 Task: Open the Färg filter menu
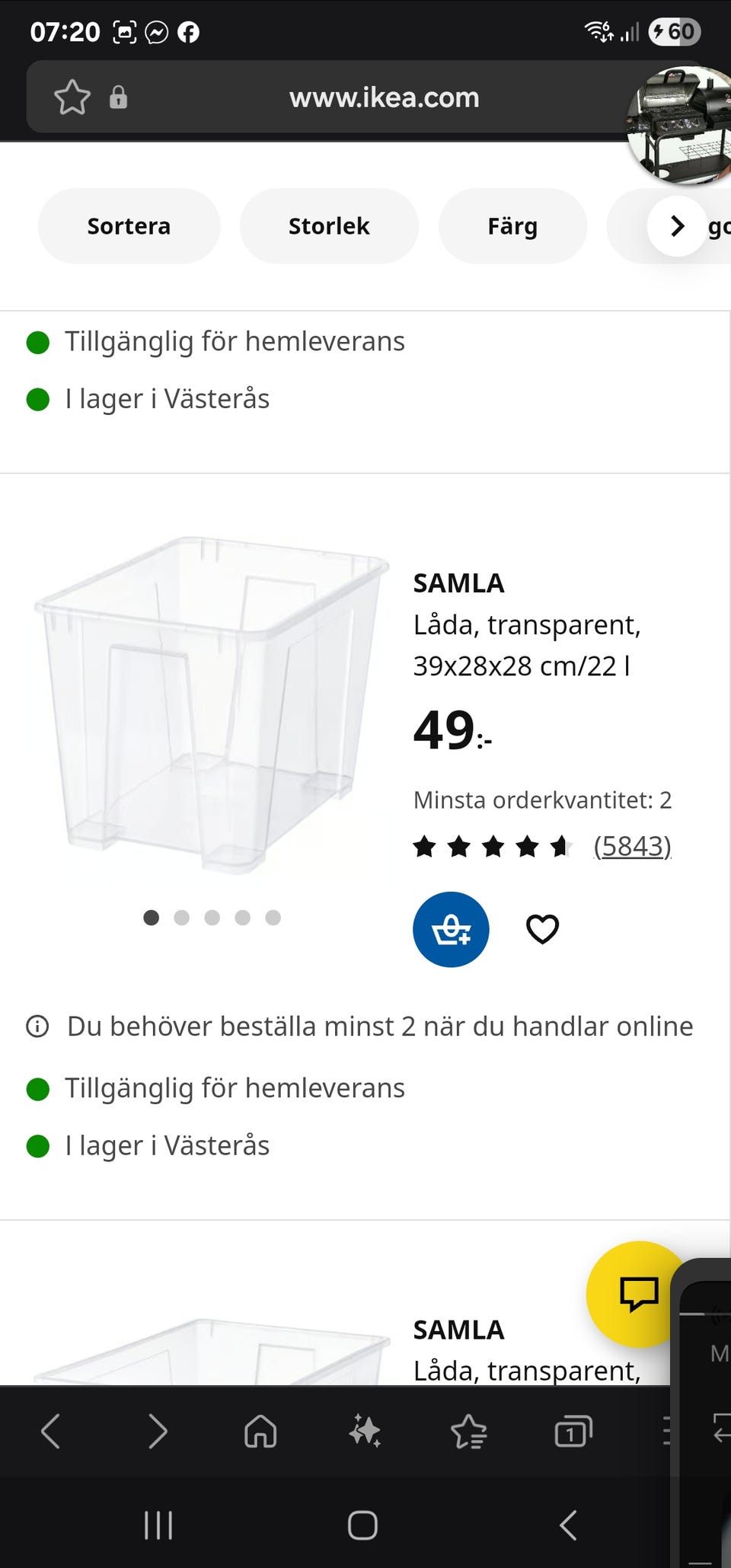point(512,225)
